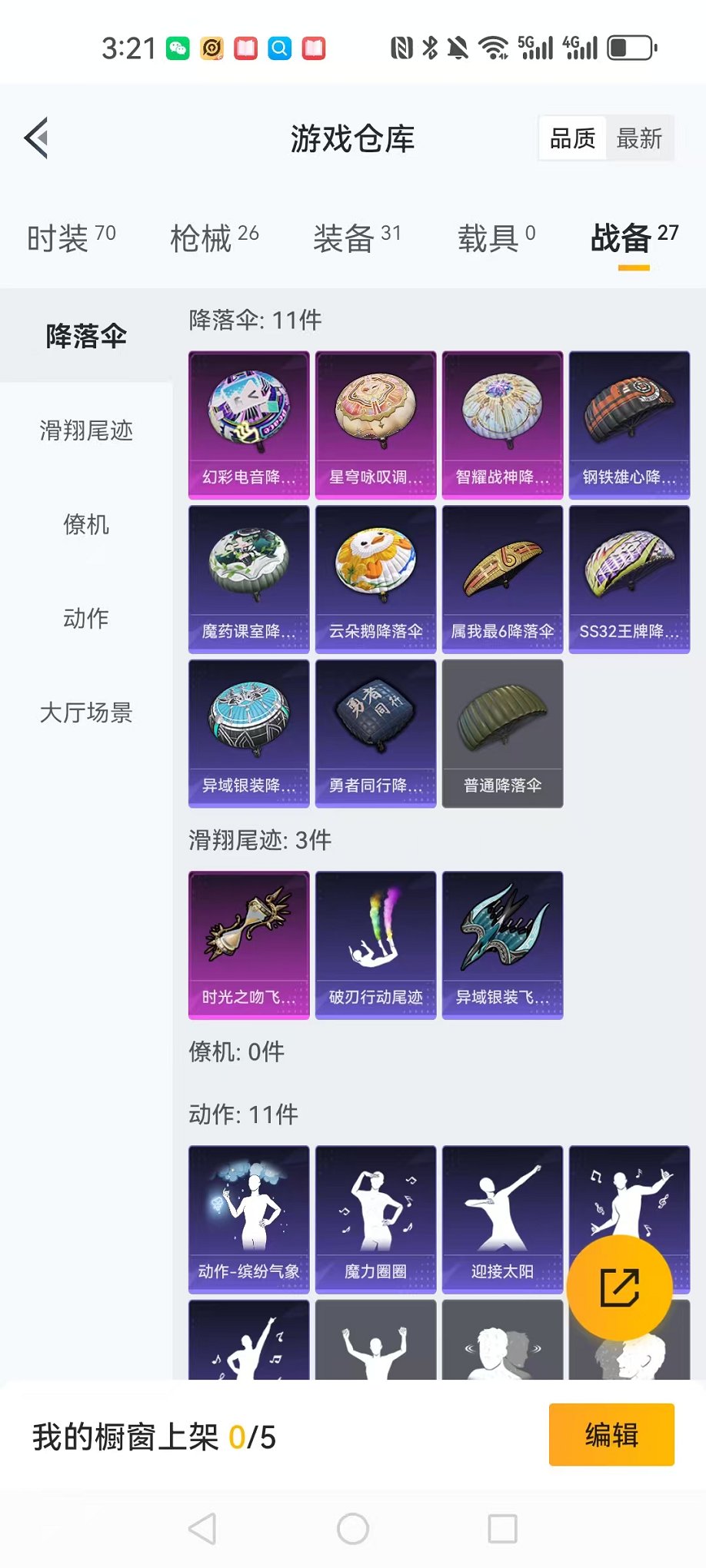The height and width of the screenshot is (1568, 706).
Task: Select 滑翔尾迹 in the side menu
Action: pyautogui.click(x=86, y=430)
